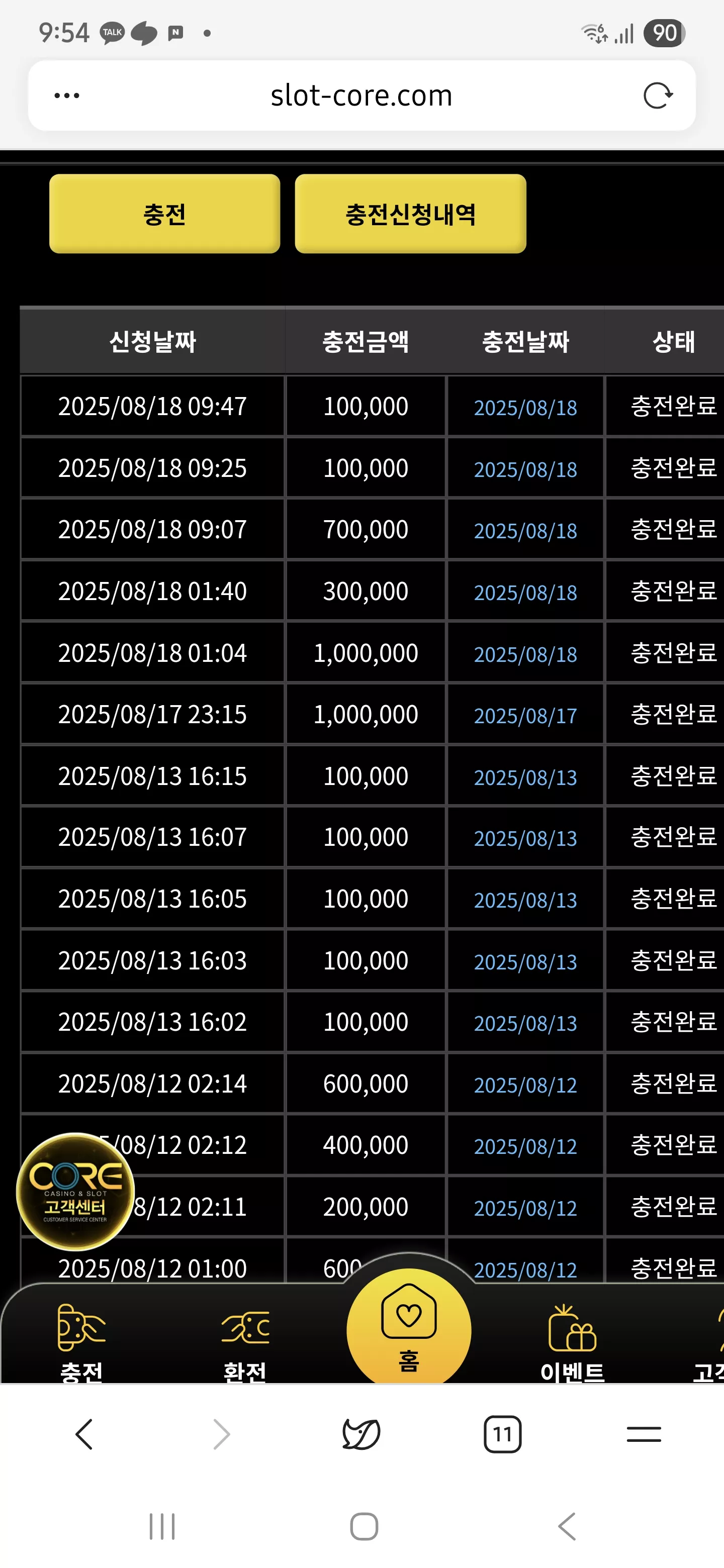Open the browser hamburger menu
This screenshot has width=724, height=1568.
pyautogui.click(x=644, y=1435)
